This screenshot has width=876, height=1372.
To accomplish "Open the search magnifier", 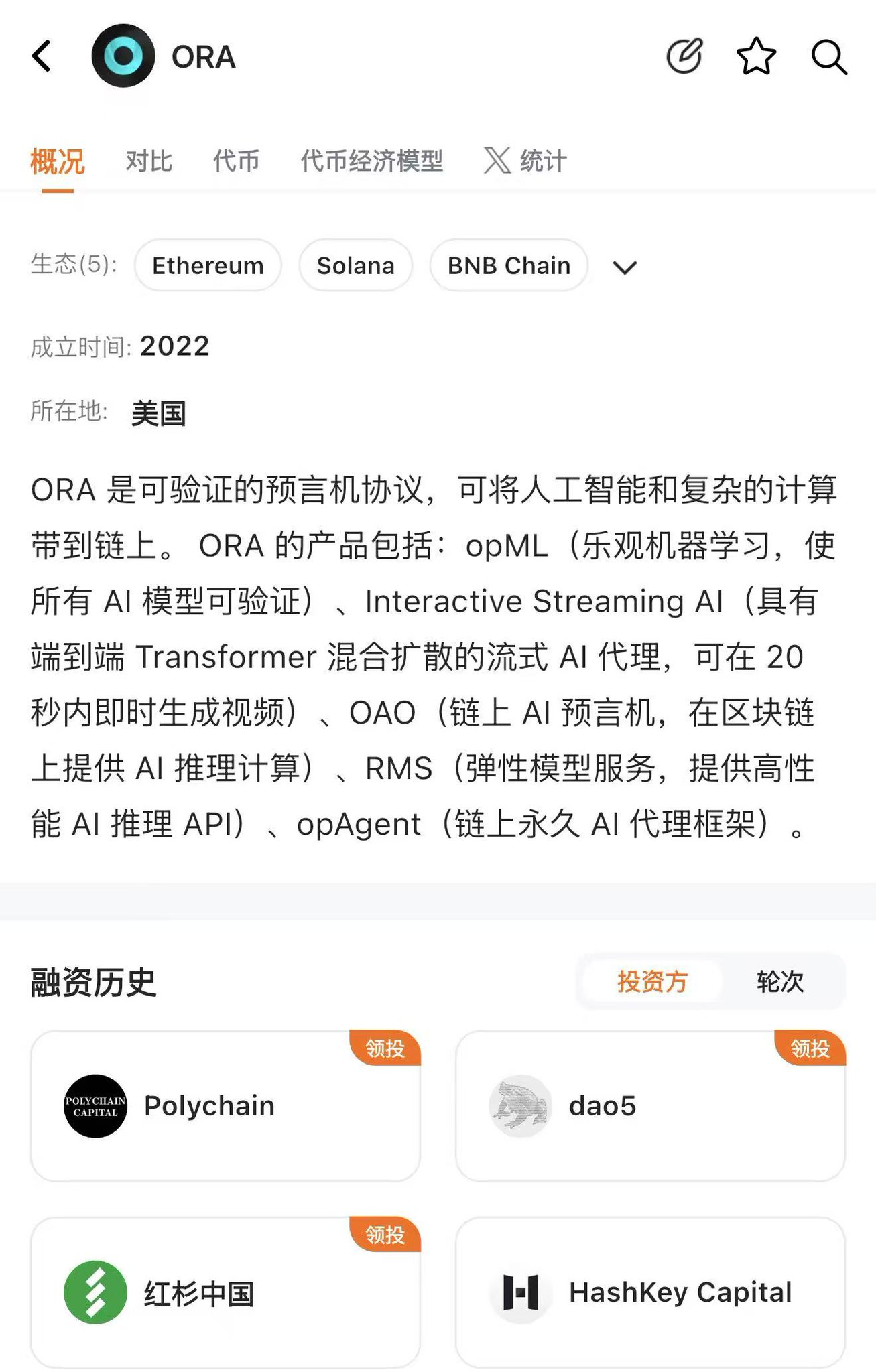I will [x=828, y=56].
